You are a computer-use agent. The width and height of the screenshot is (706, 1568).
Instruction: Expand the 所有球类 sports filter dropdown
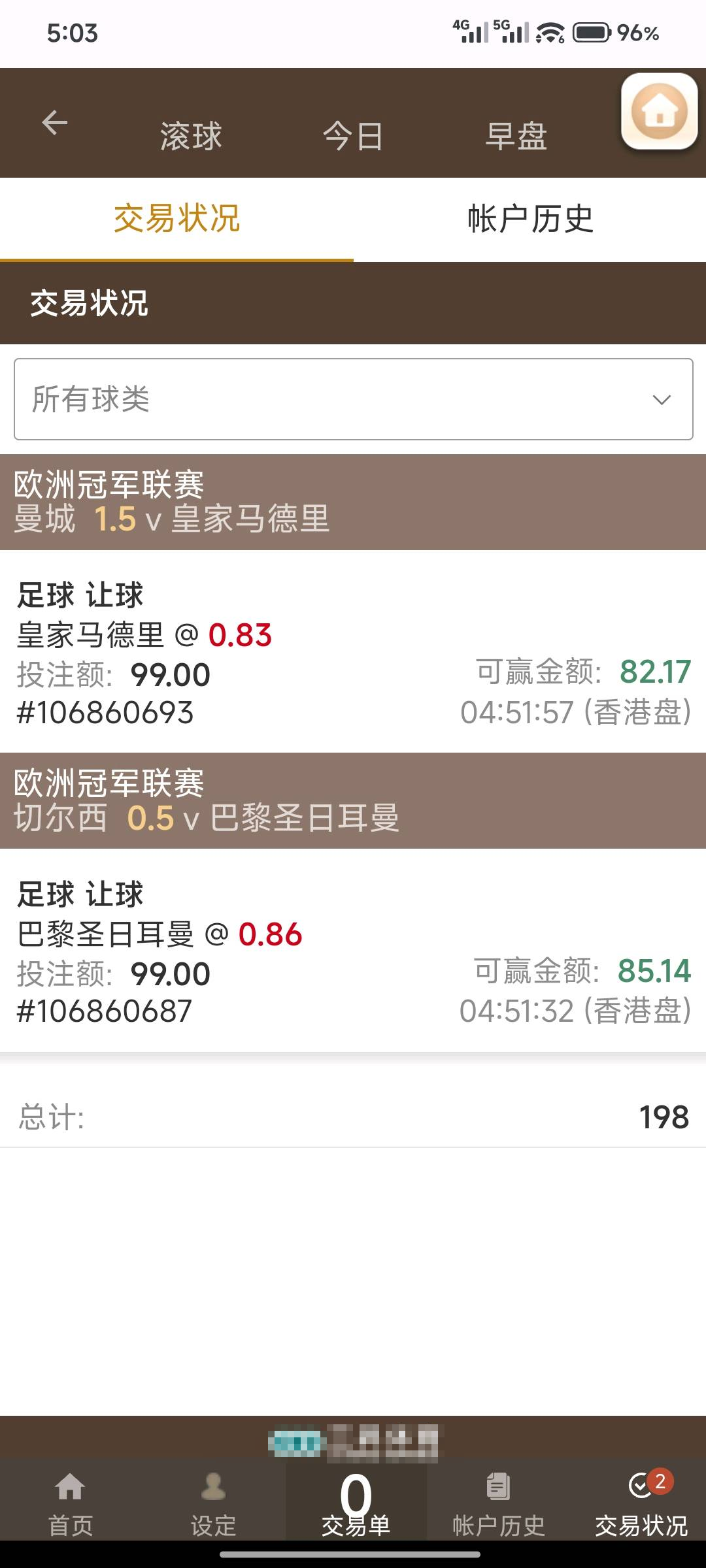(x=353, y=399)
